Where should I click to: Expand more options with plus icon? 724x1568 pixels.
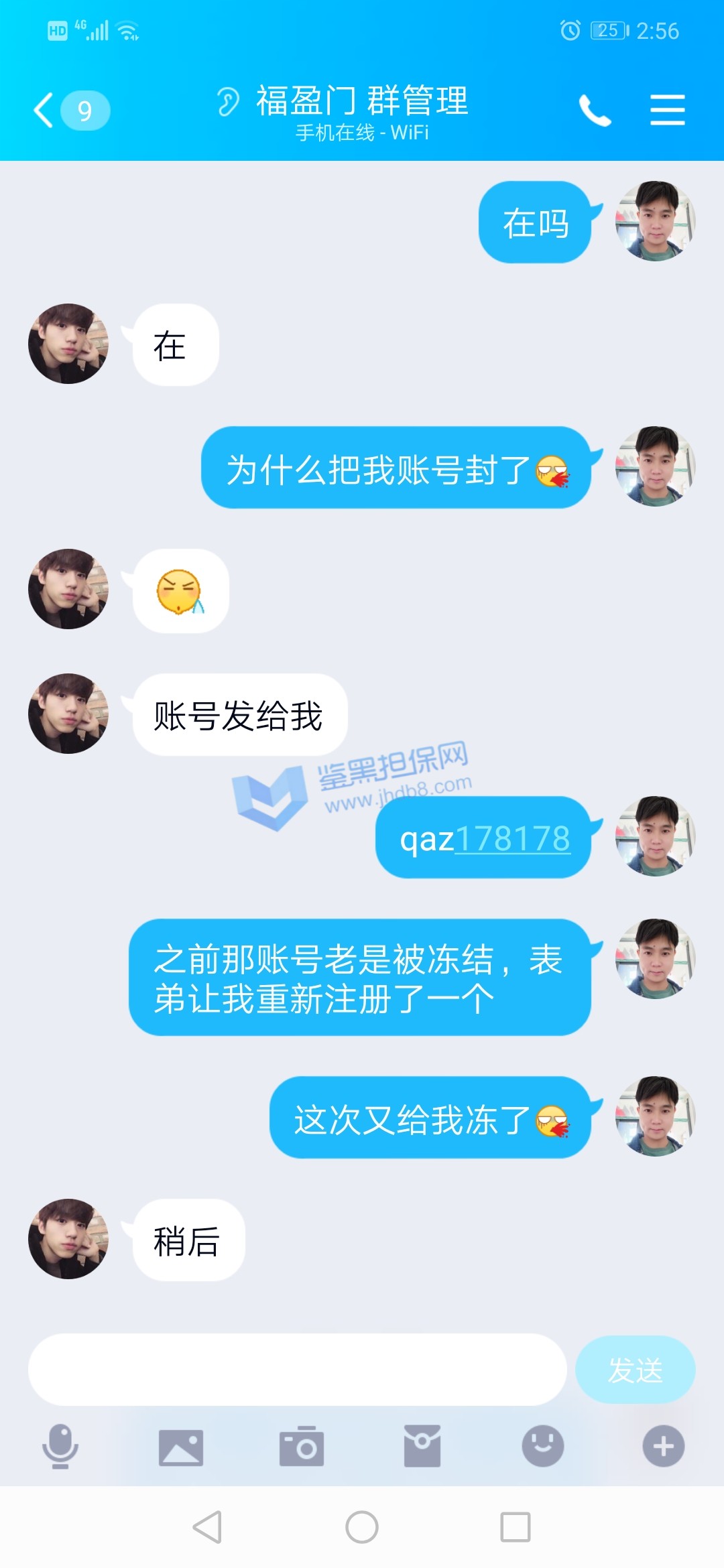(664, 1446)
